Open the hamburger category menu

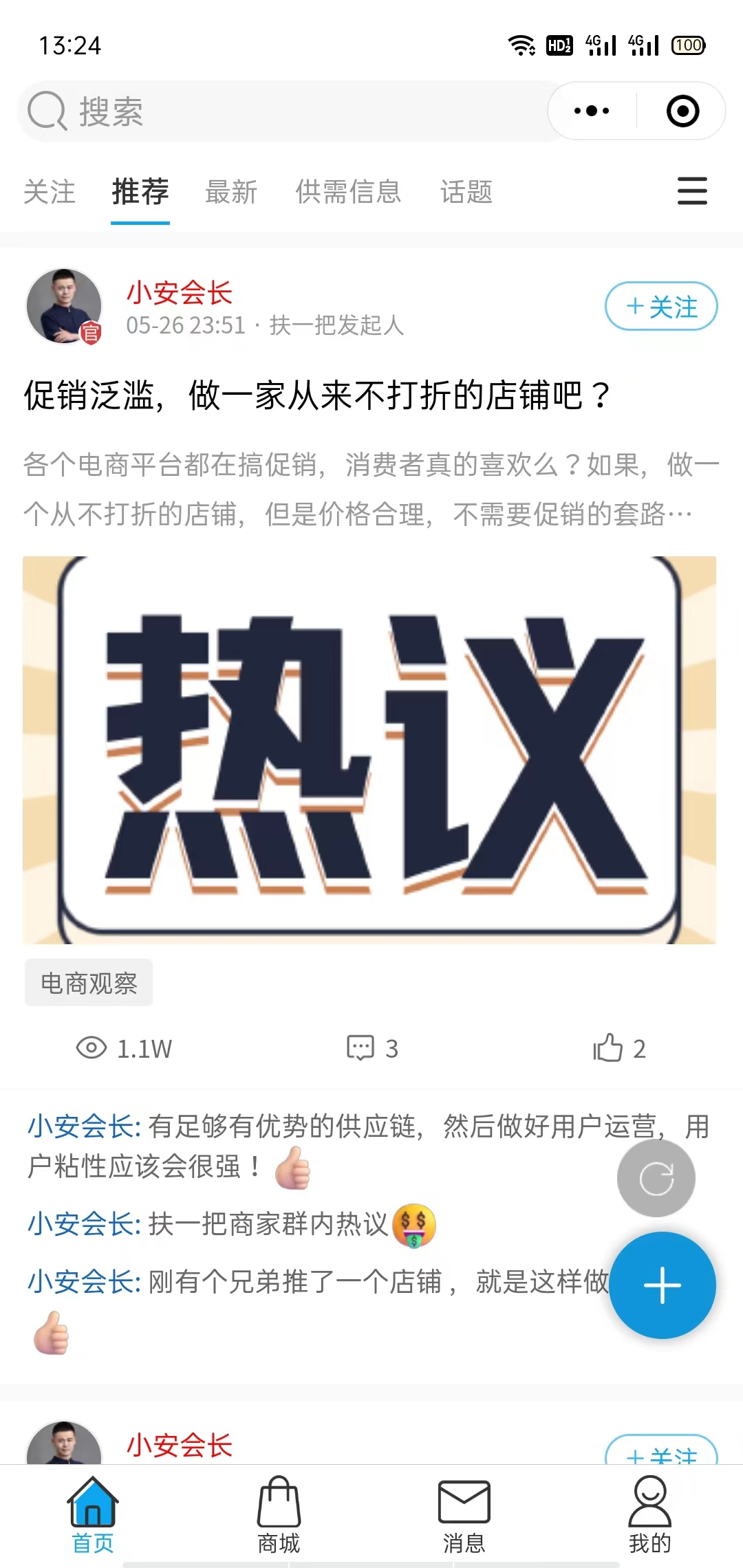692,191
